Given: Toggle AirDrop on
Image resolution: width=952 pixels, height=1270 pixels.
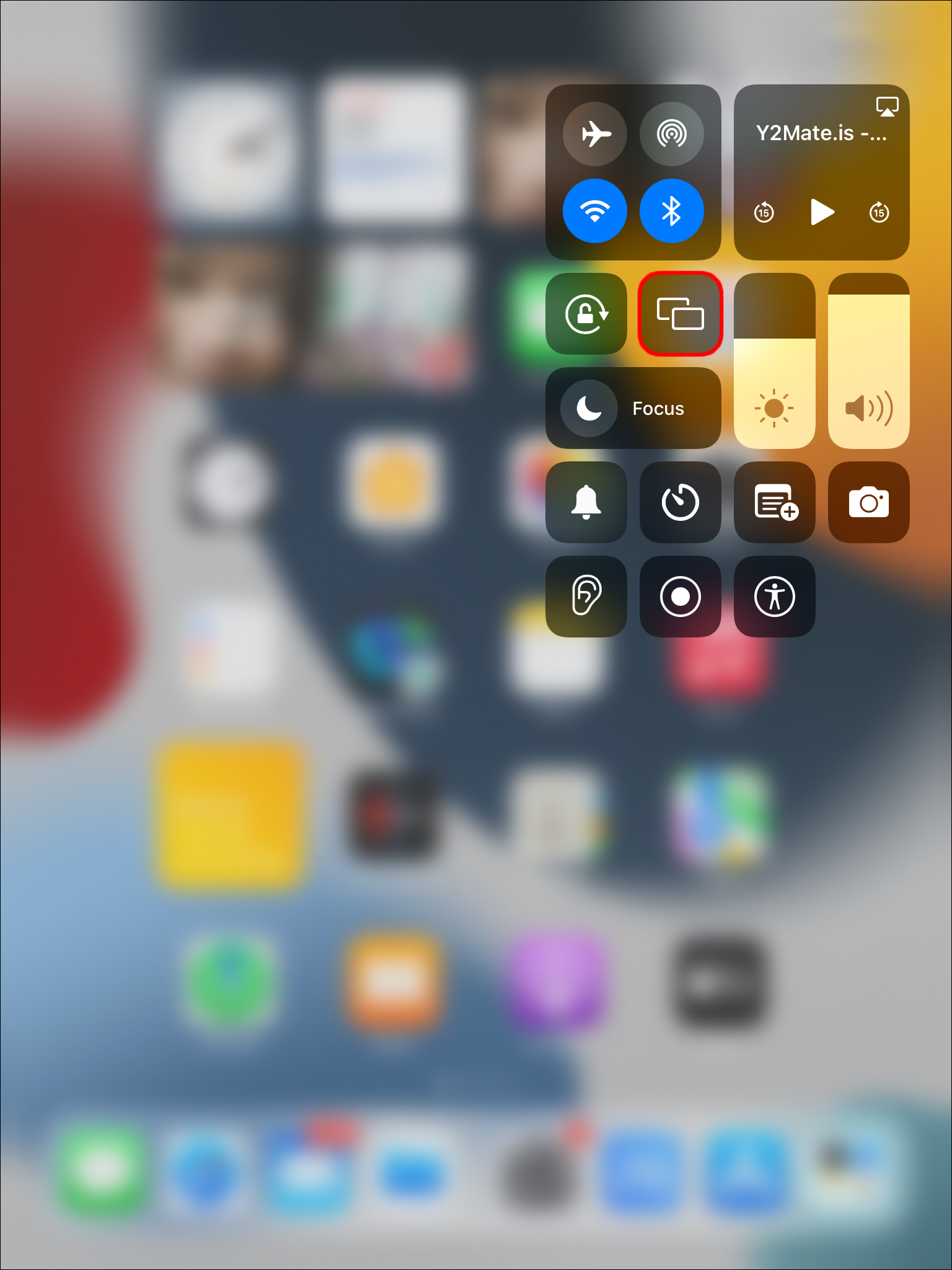Looking at the screenshot, I should 671,134.
